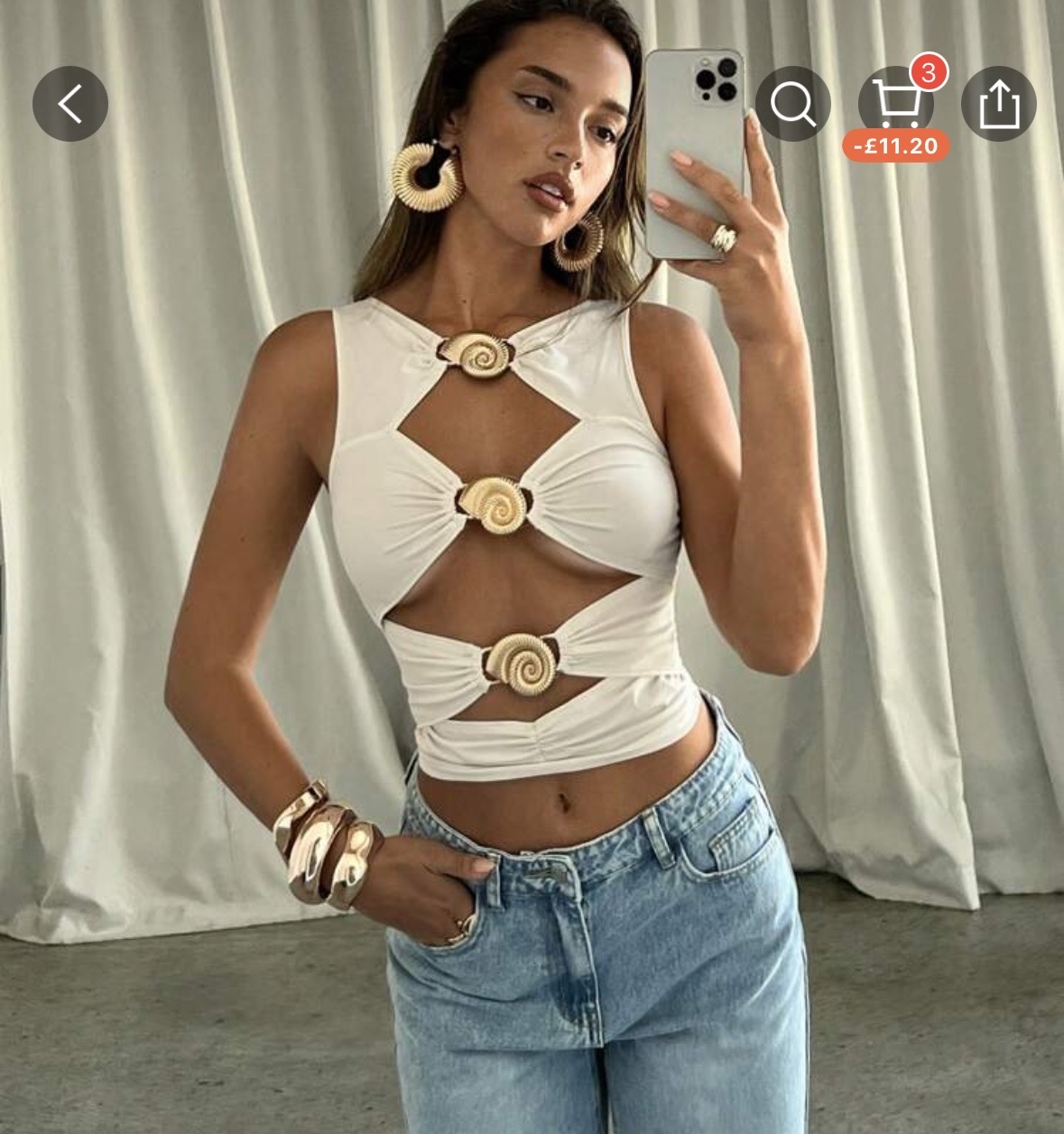Open the shopping cart with 3 items
This screenshot has width=1064, height=1134.
click(895, 105)
